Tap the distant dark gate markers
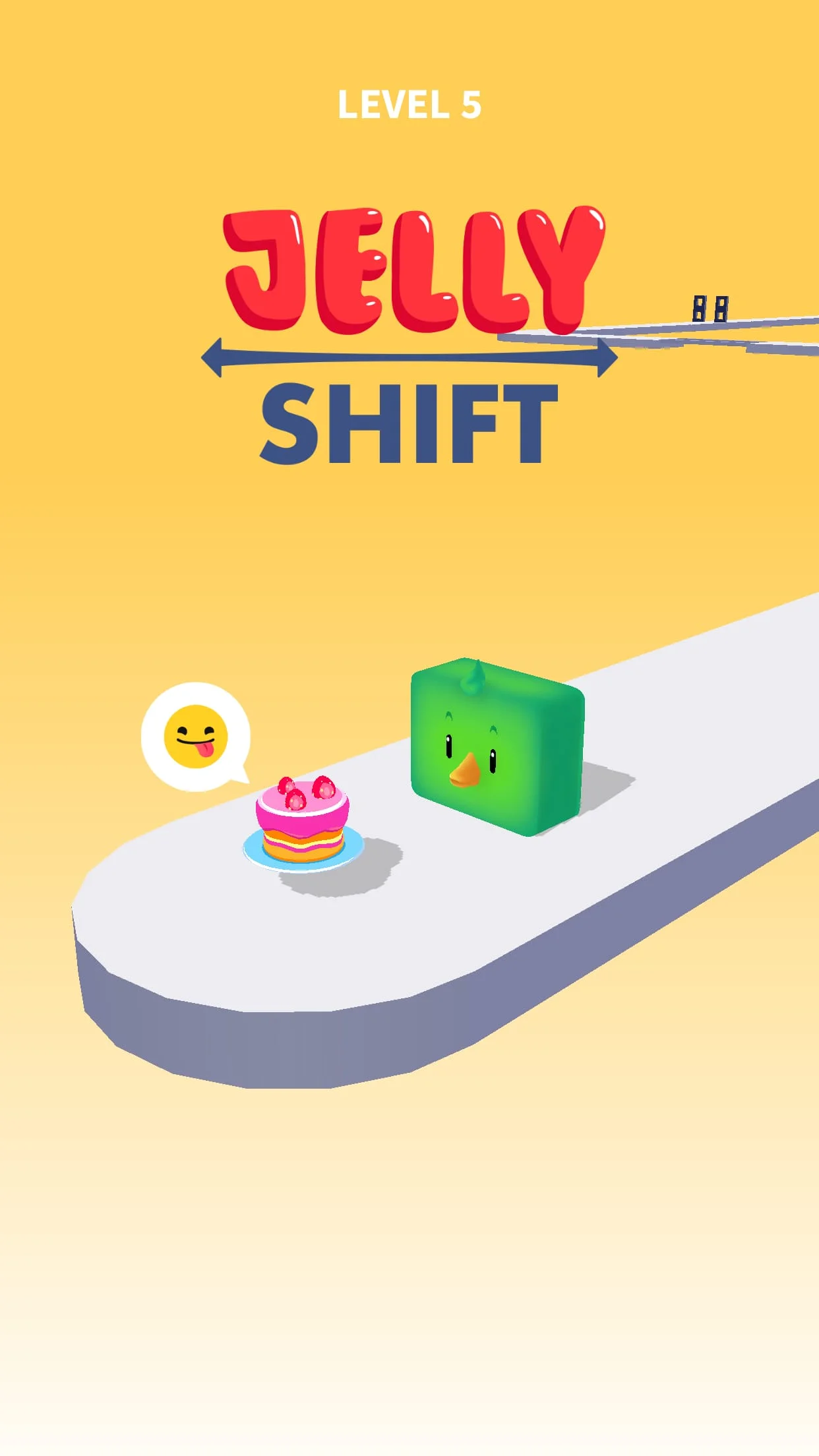This screenshot has width=819, height=1456. click(711, 308)
